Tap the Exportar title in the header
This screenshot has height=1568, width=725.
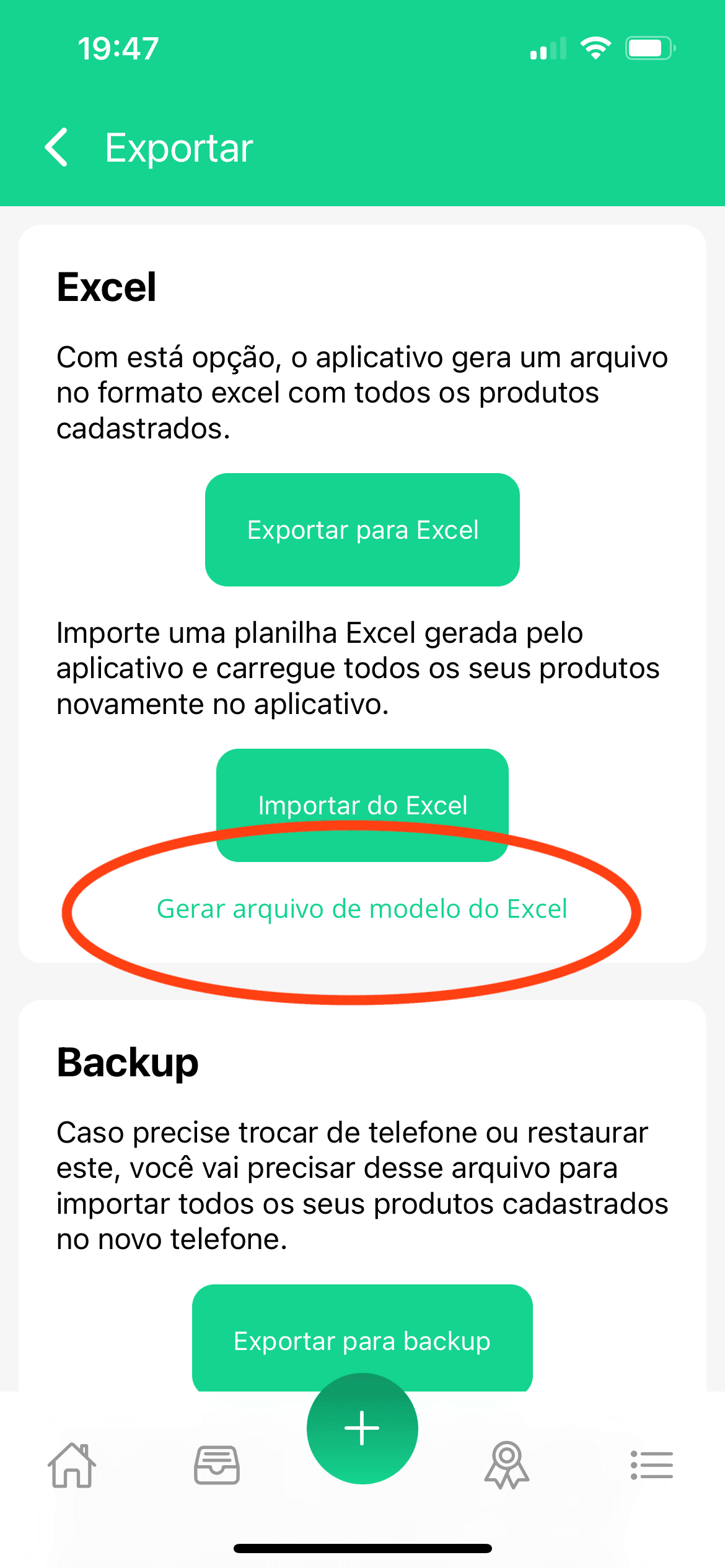178,147
